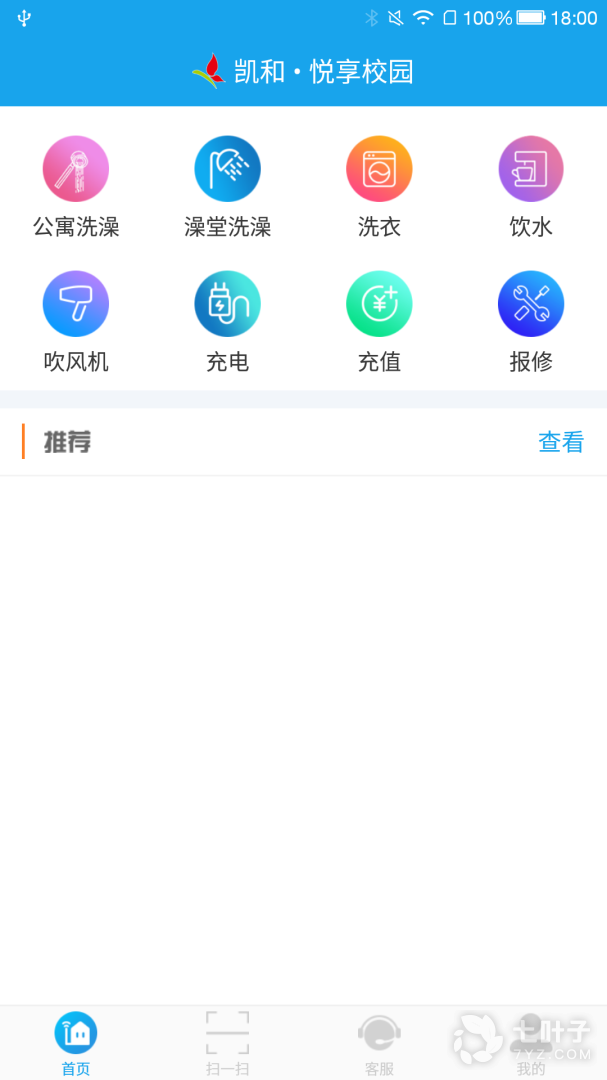607x1080 pixels.
Task: Switch to the 首页 home tab
Action: (76, 1042)
